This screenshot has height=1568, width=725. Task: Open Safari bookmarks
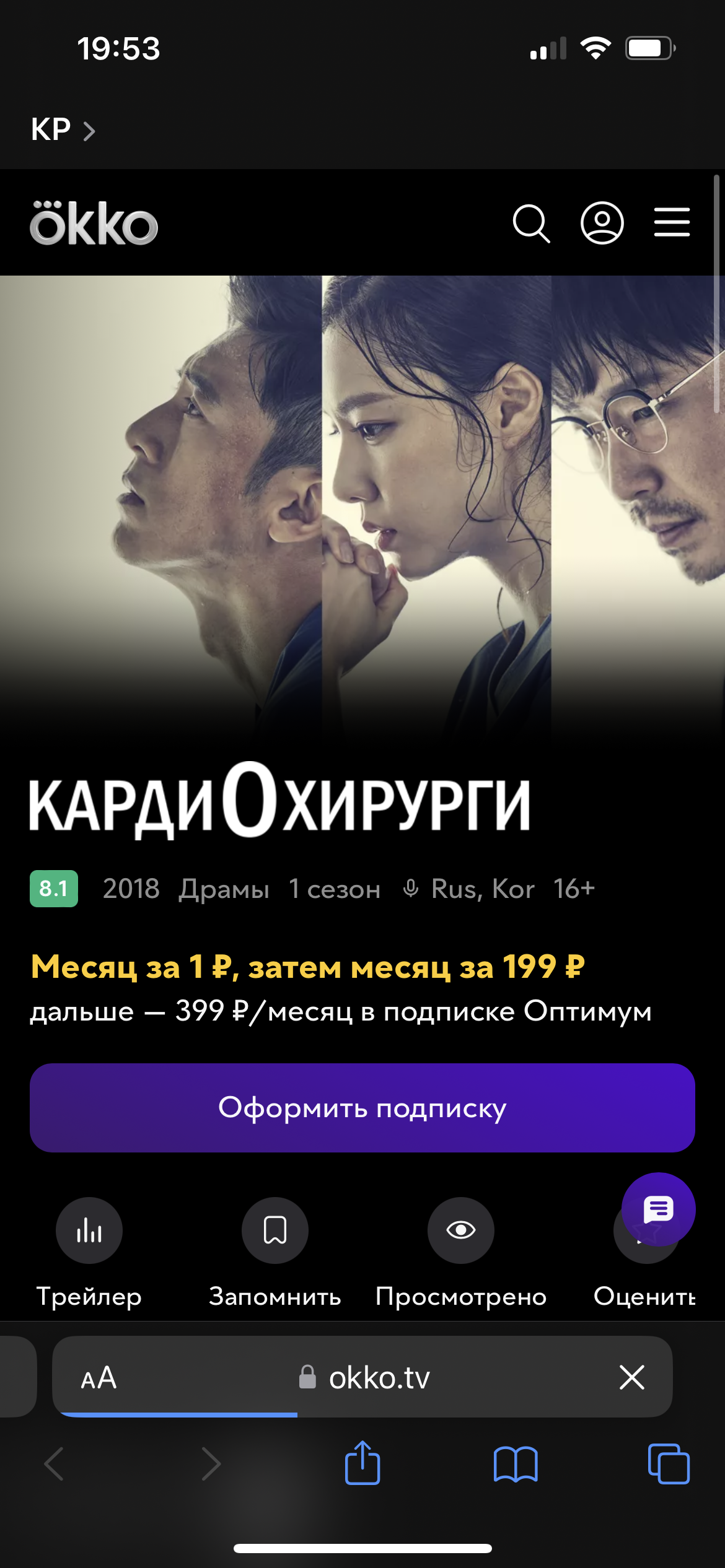pyautogui.click(x=516, y=1464)
